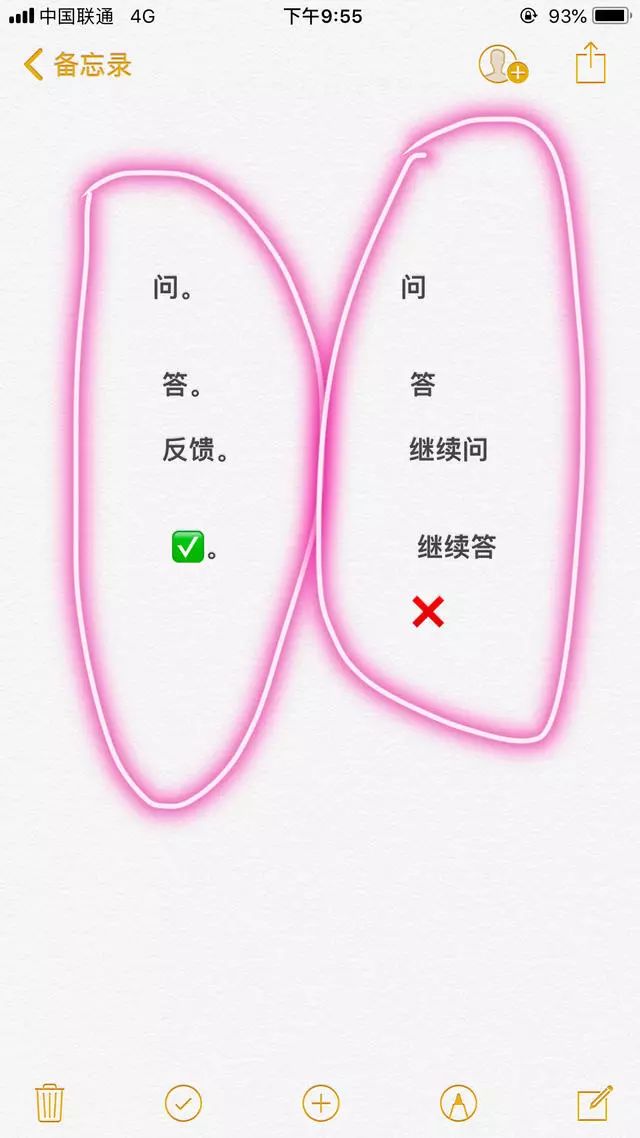Go back to the 备忘录 list
The width and height of the screenshot is (640, 1138).
coord(77,65)
